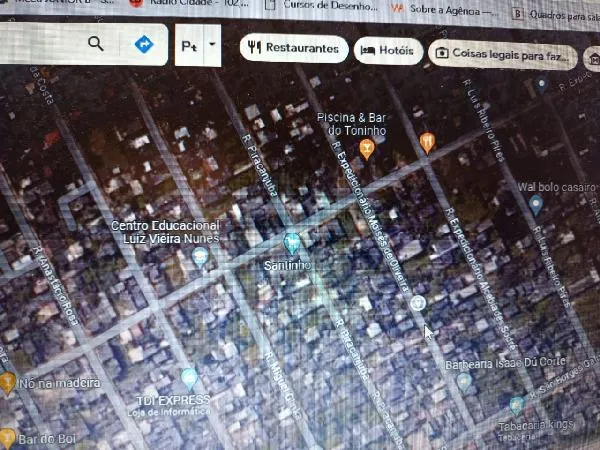Tap the Santinho map pin
This screenshot has width=600, height=450.
[x=292, y=242]
